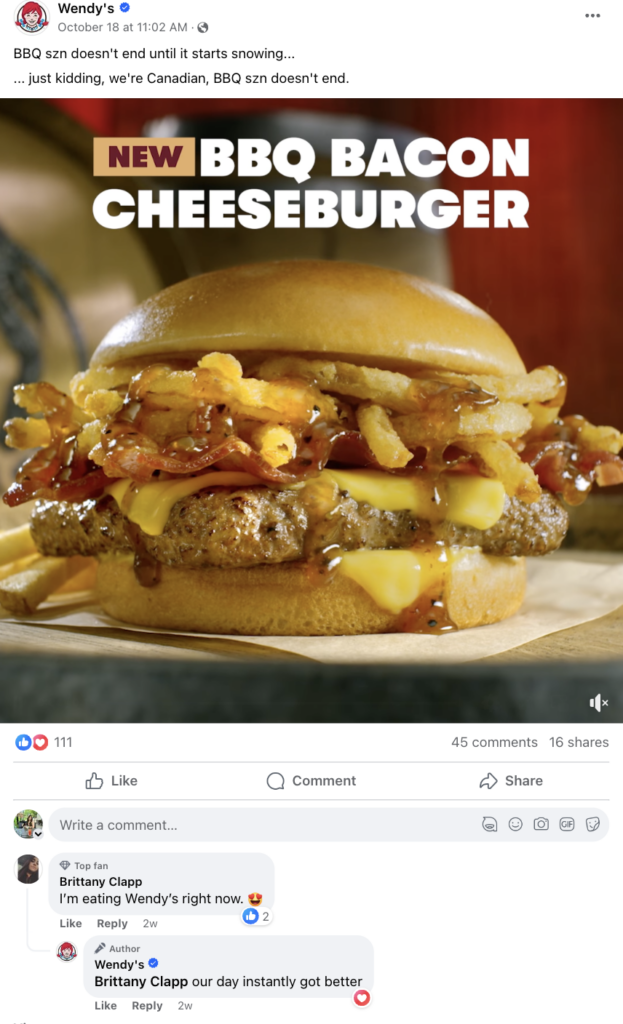The height and width of the screenshot is (1024, 623).
Task: Open Wendy's profile from the post header
Action: (86, 8)
